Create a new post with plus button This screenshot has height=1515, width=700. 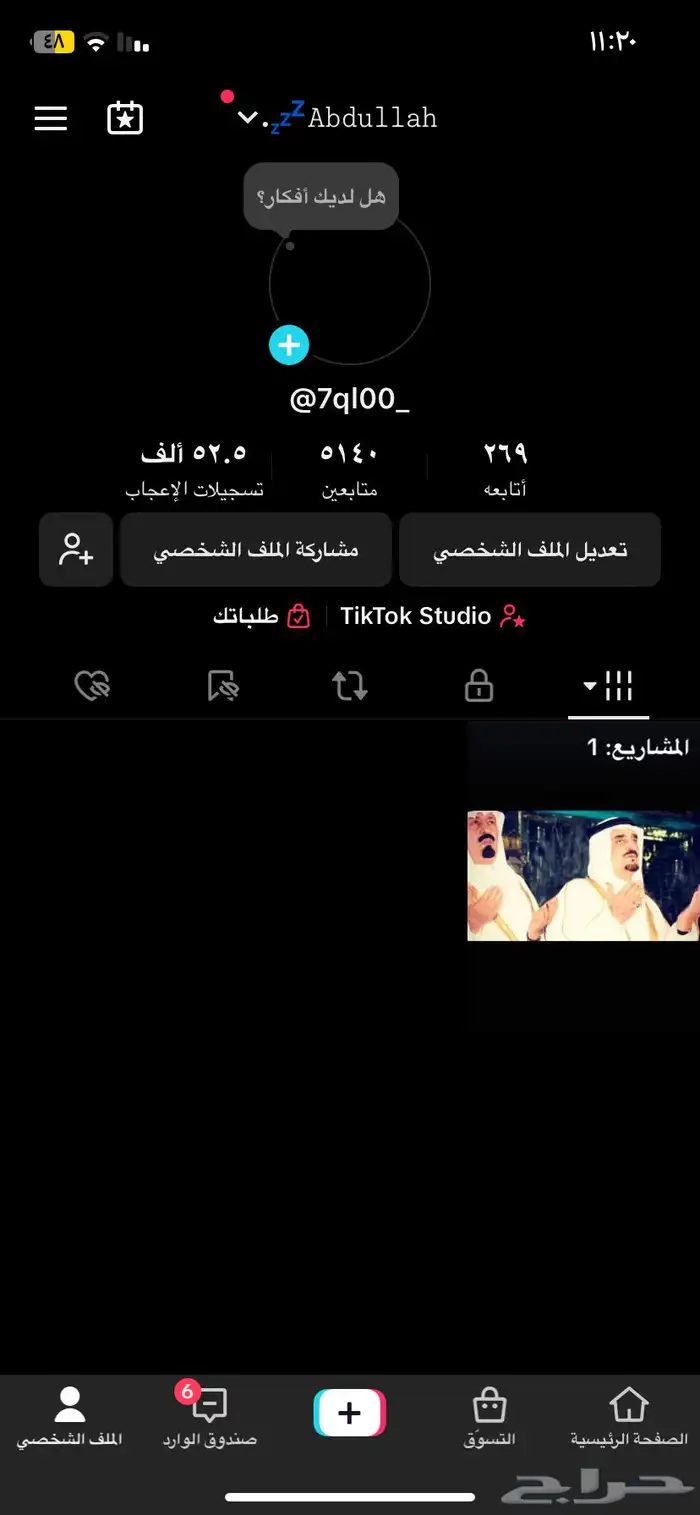(x=349, y=1413)
